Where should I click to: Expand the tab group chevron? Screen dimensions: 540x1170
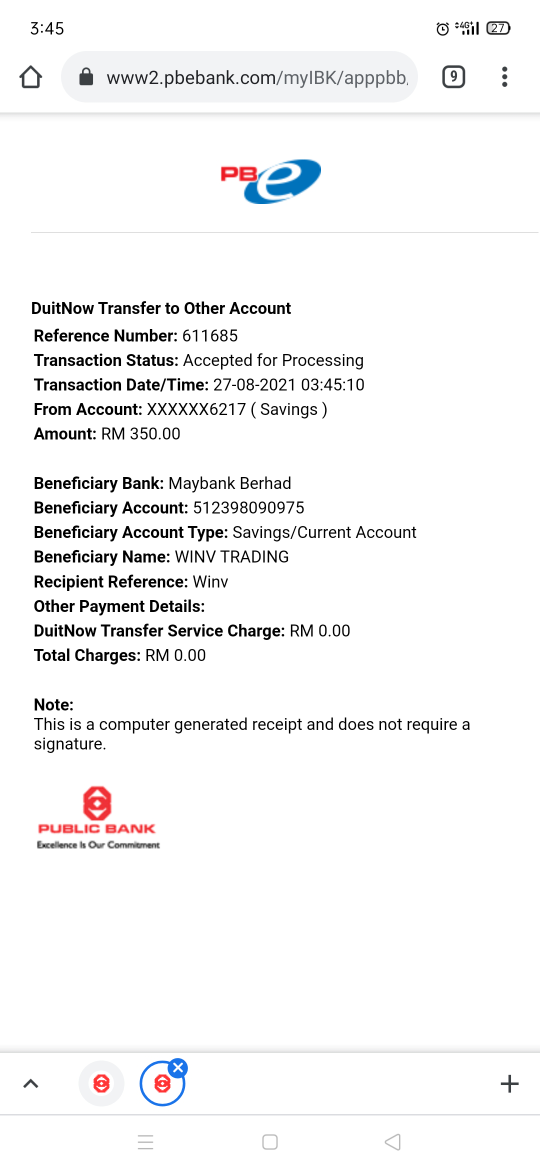[31, 1083]
